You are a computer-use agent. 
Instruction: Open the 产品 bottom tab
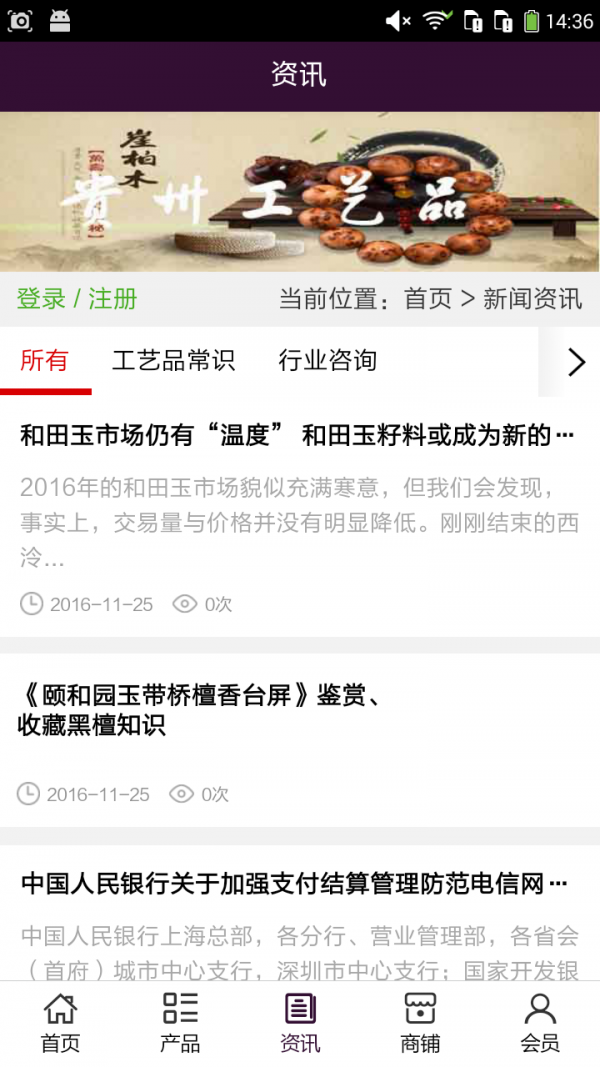180,1023
